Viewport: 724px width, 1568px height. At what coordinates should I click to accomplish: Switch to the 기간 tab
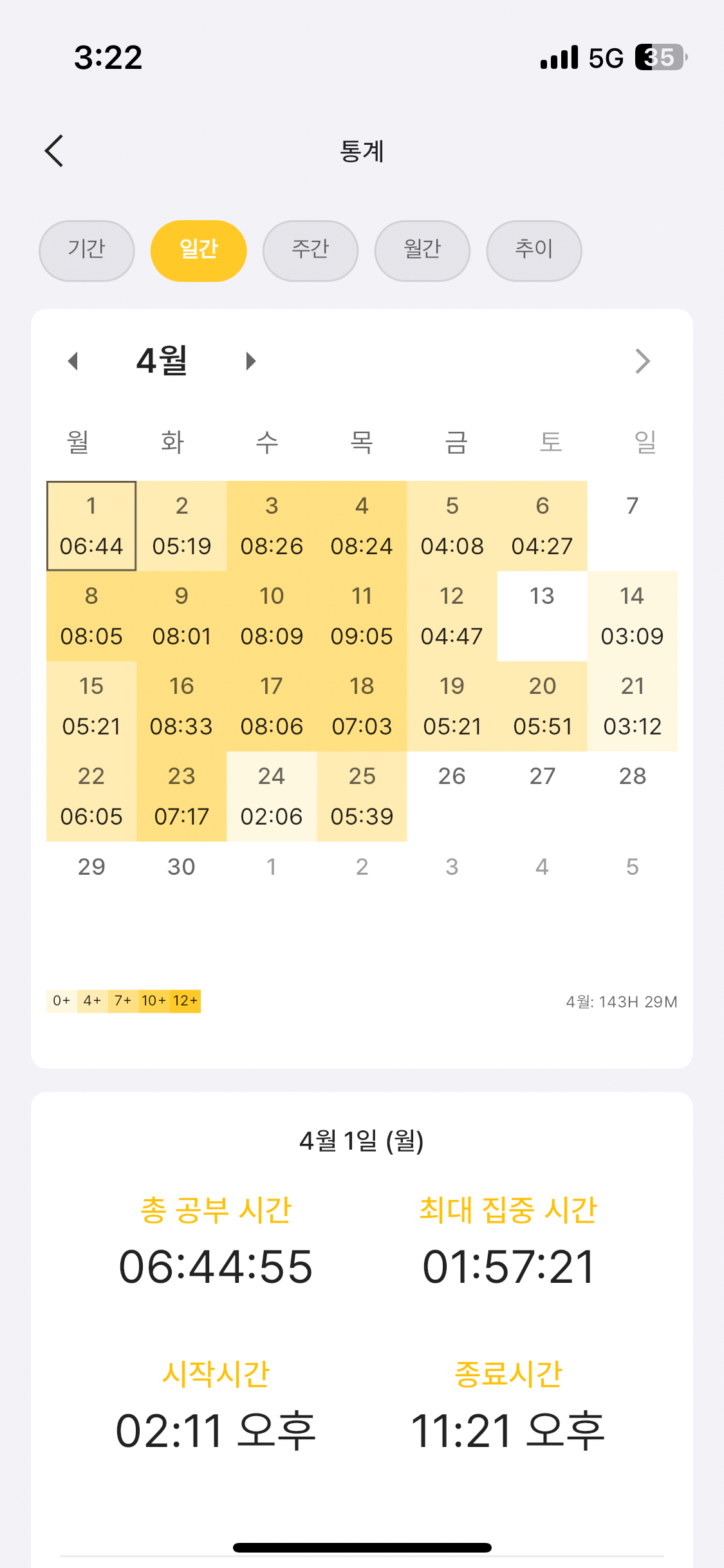tap(87, 250)
